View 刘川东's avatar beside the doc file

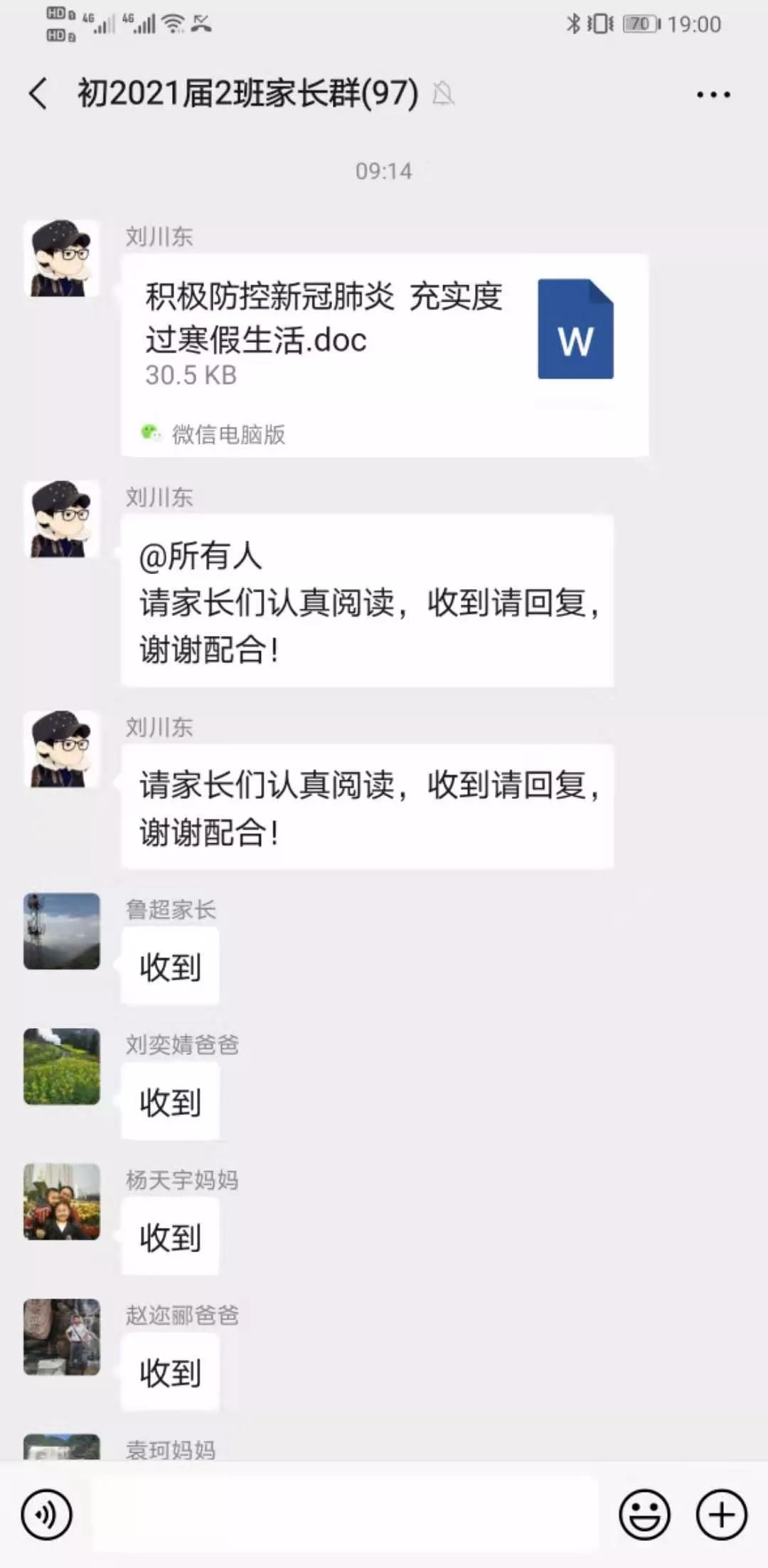tap(62, 258)
